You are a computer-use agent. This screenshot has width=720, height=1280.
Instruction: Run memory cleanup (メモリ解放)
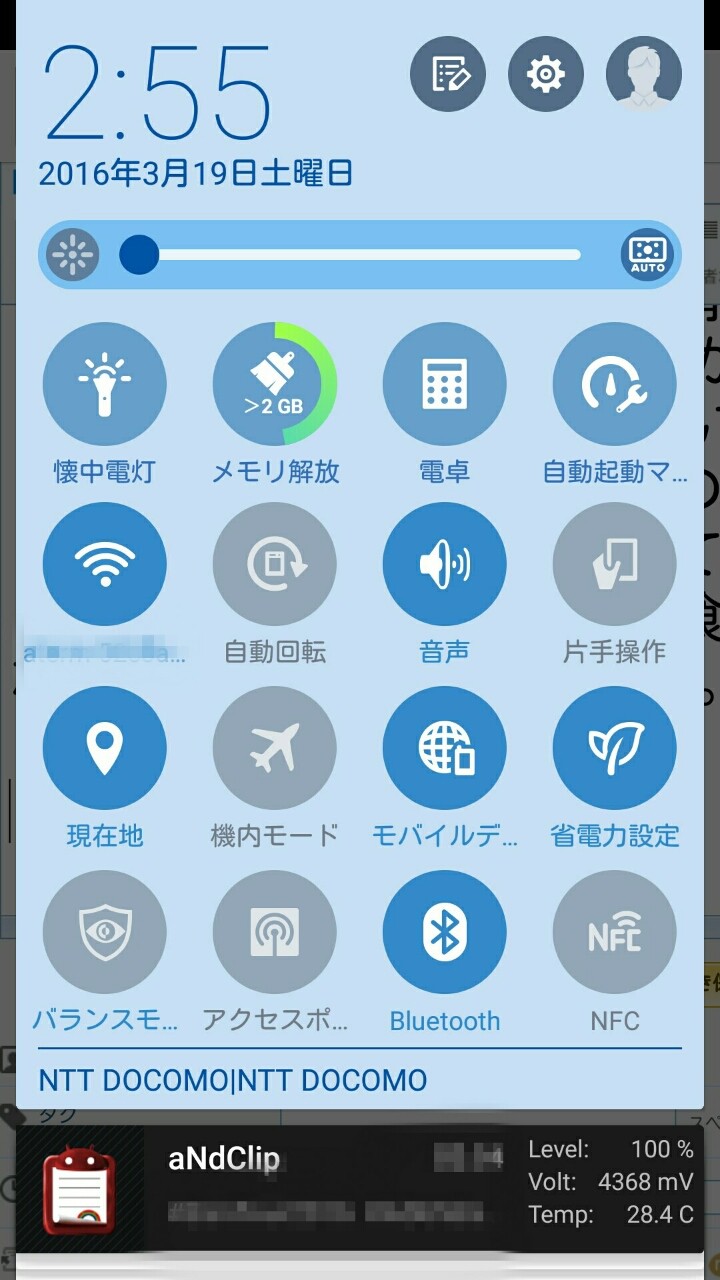coord(275,384)
